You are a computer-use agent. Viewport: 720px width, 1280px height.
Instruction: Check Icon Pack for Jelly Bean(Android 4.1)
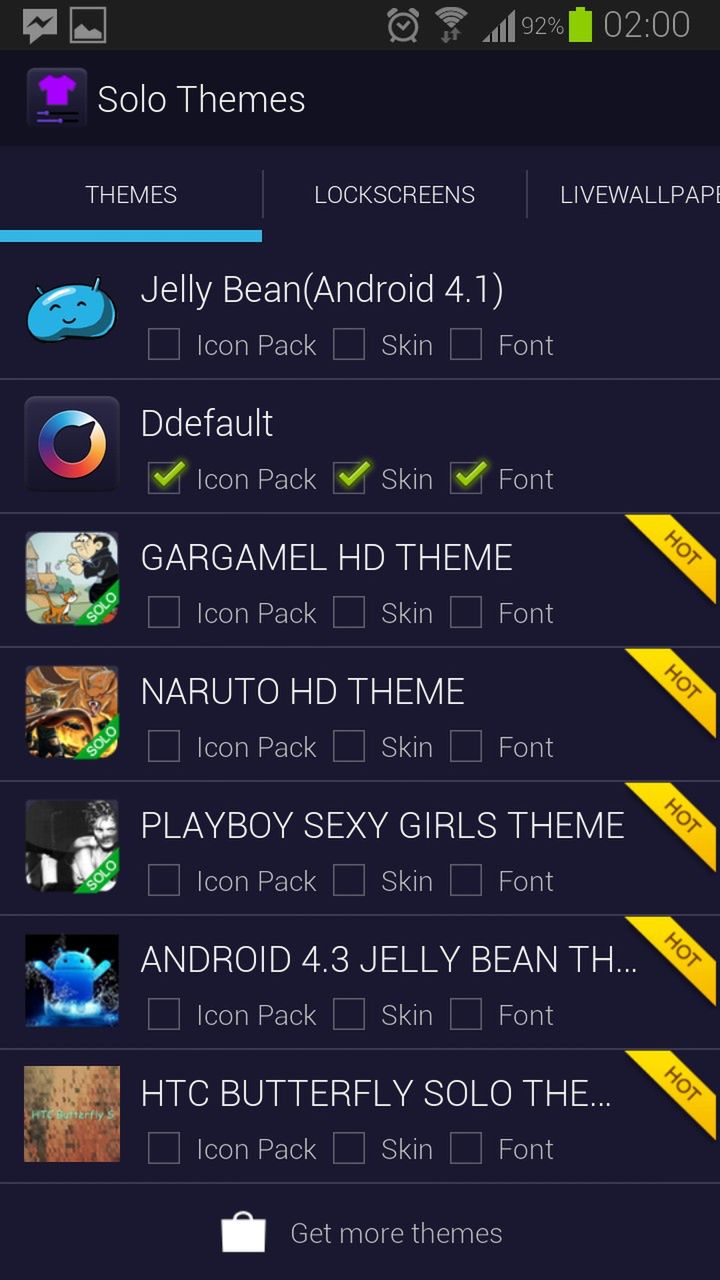[x=164, y=345]
